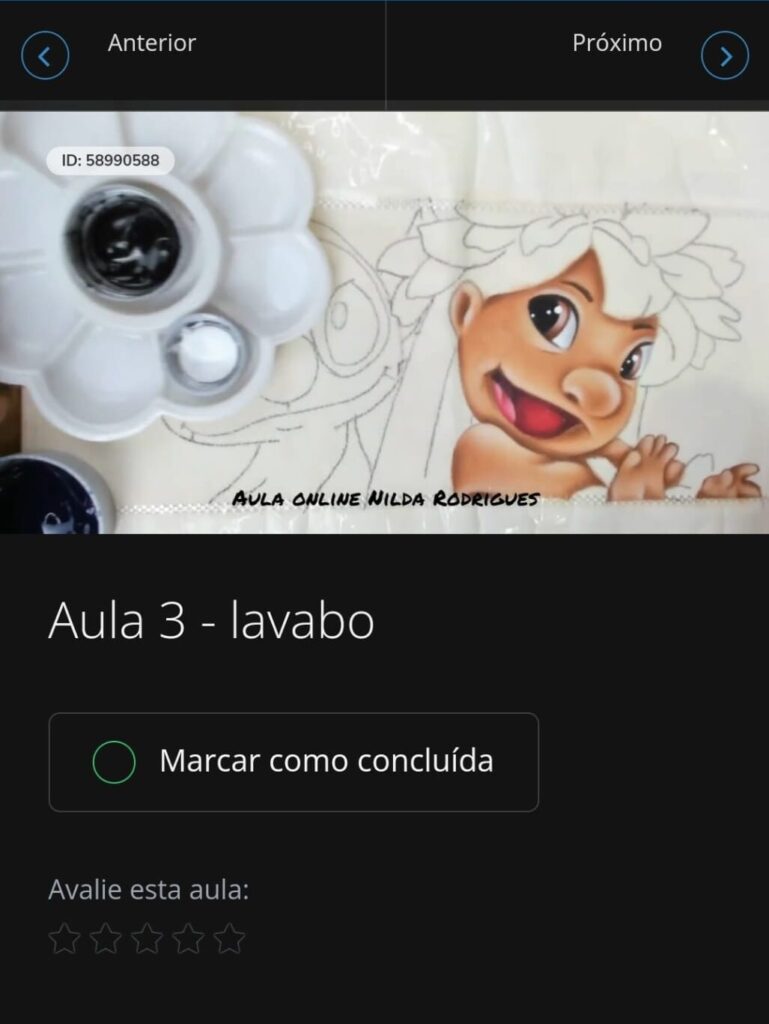Play the Aula 3 lavabo video
Viewport: 769px width, 1024px height.
(x=384, y=322)
